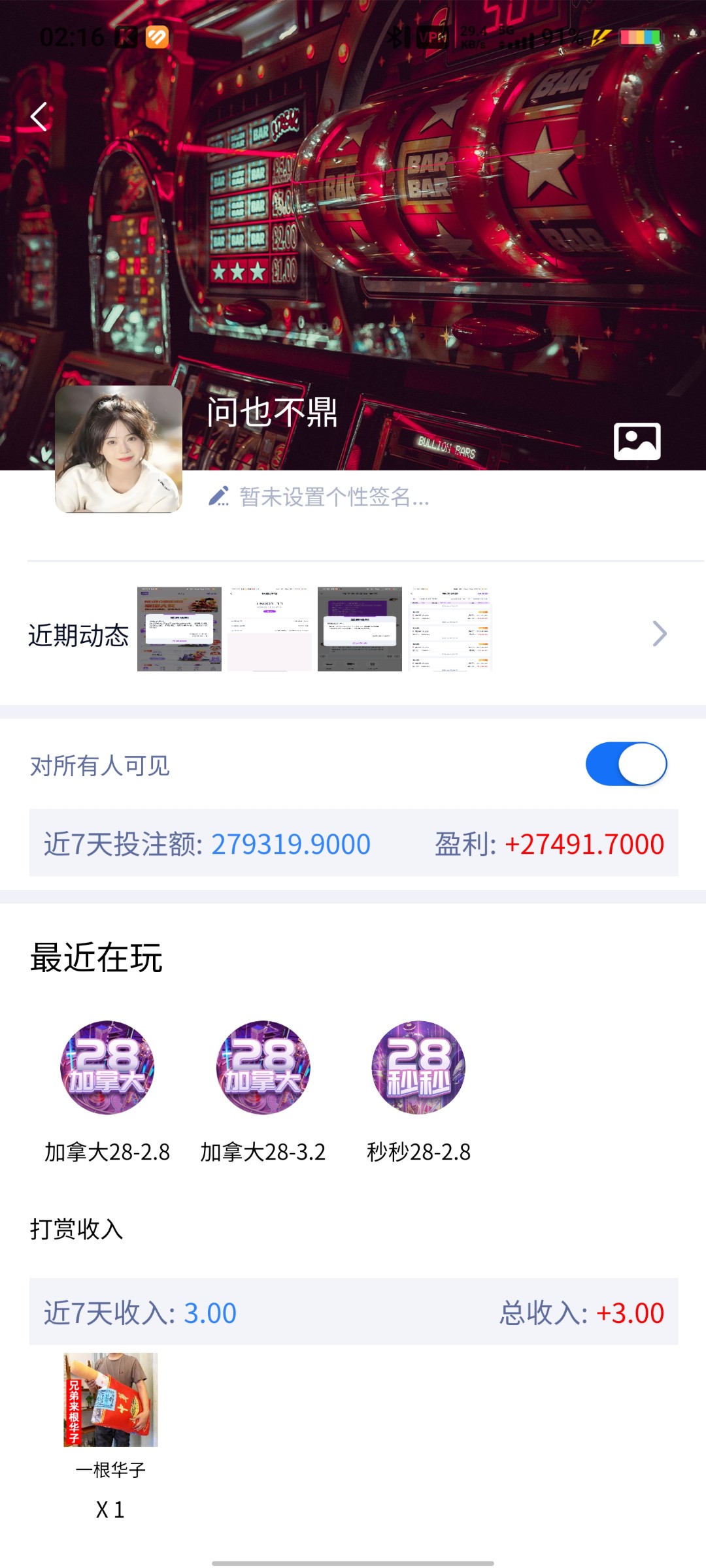Open the profile avatar photo
The width and height of the screenshot is (706, 1568).
(118, 449)
